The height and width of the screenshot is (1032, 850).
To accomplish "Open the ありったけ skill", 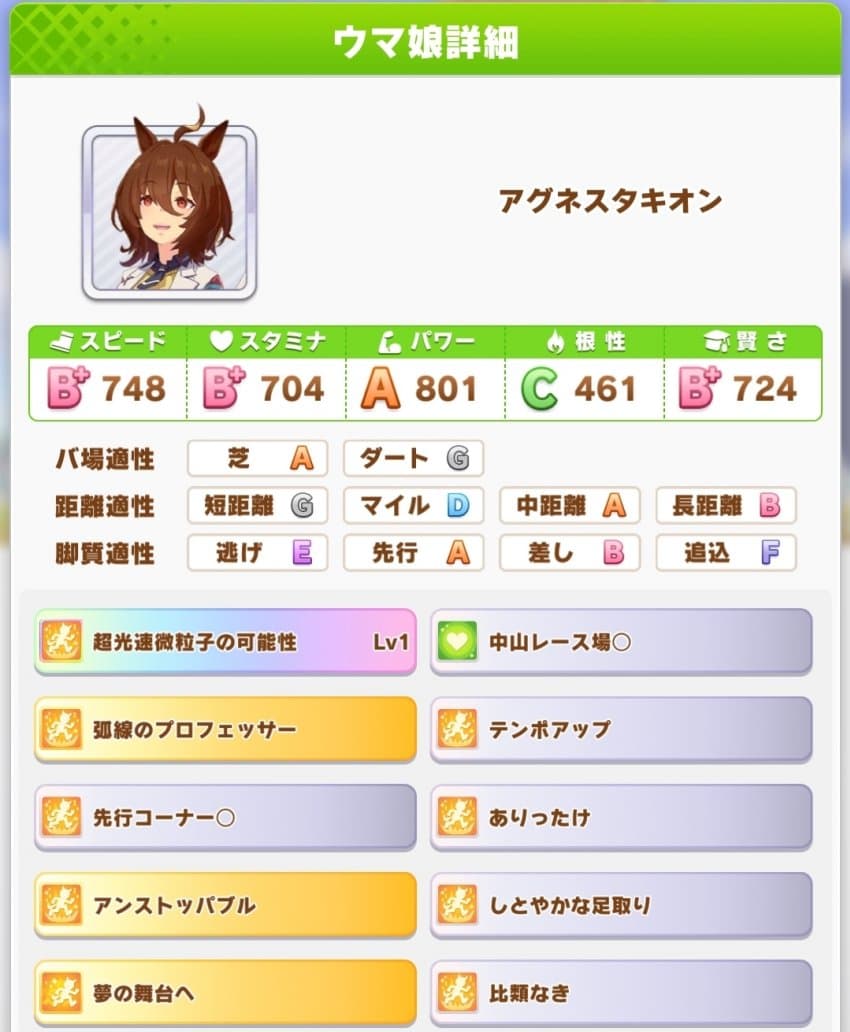I will click(x=621, y=817).
